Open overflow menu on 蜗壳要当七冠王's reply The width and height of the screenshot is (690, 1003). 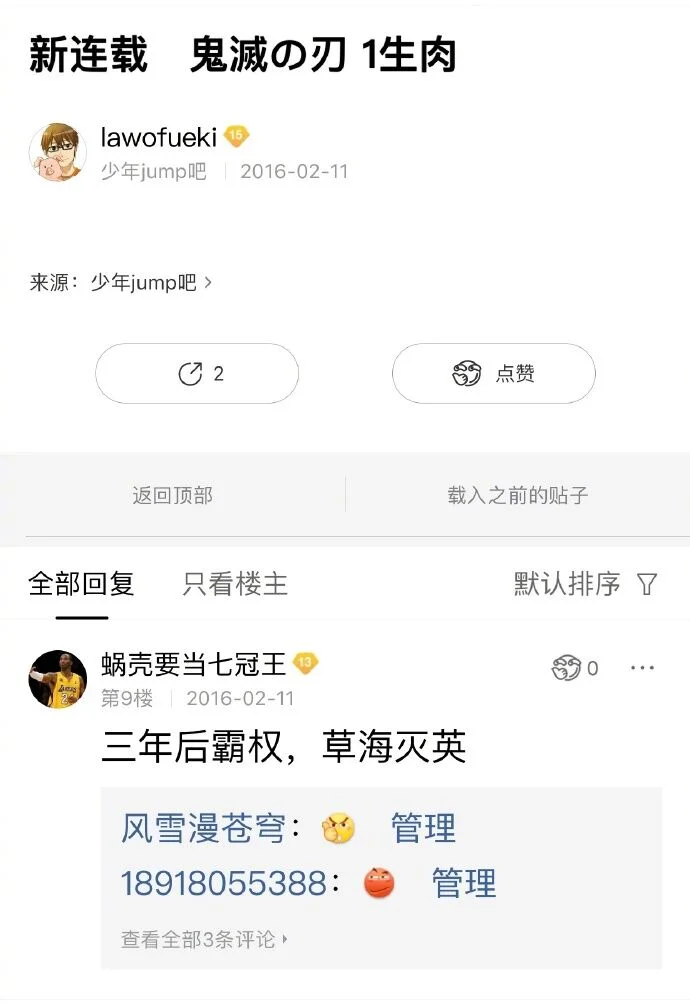pos(643,668)
